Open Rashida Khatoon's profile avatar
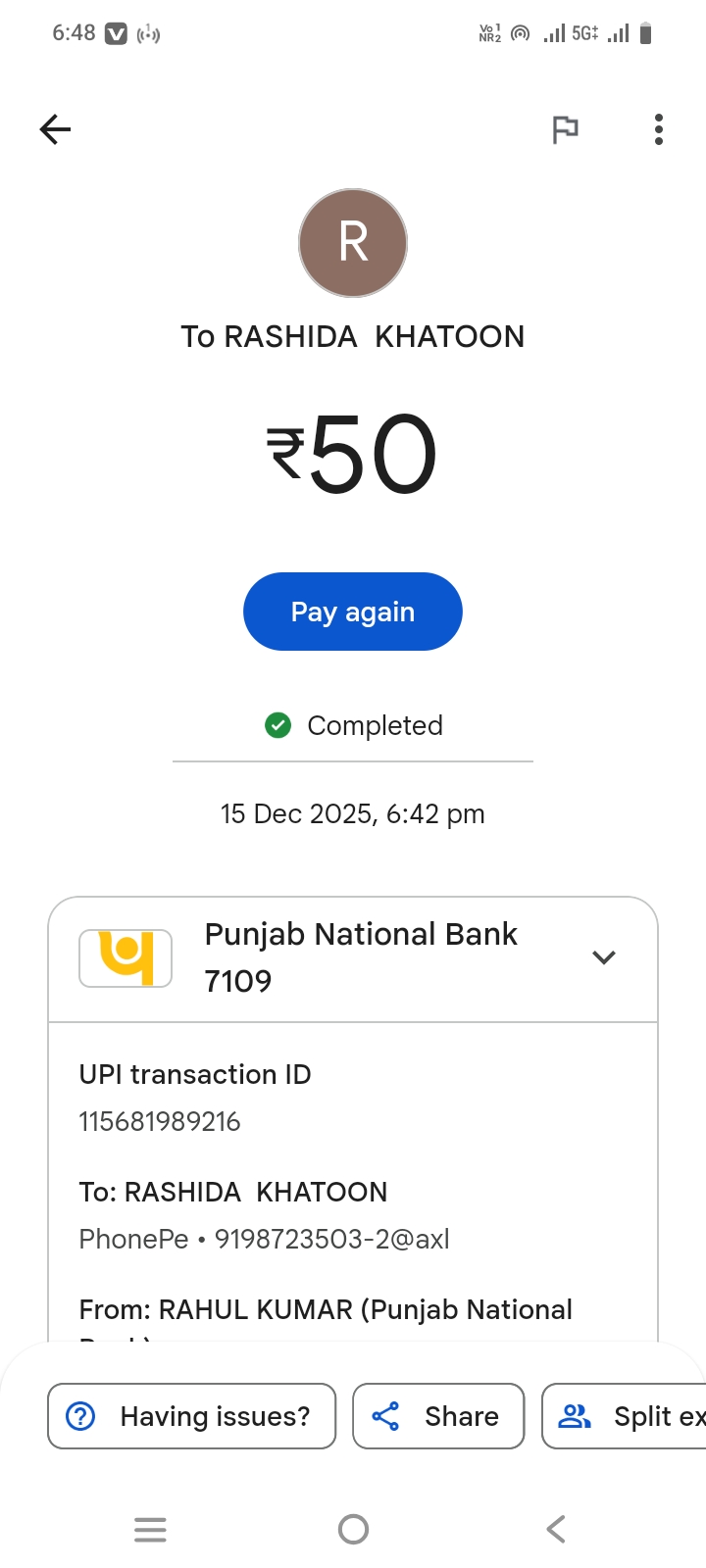706x1568 pixels. coord(353,243)
